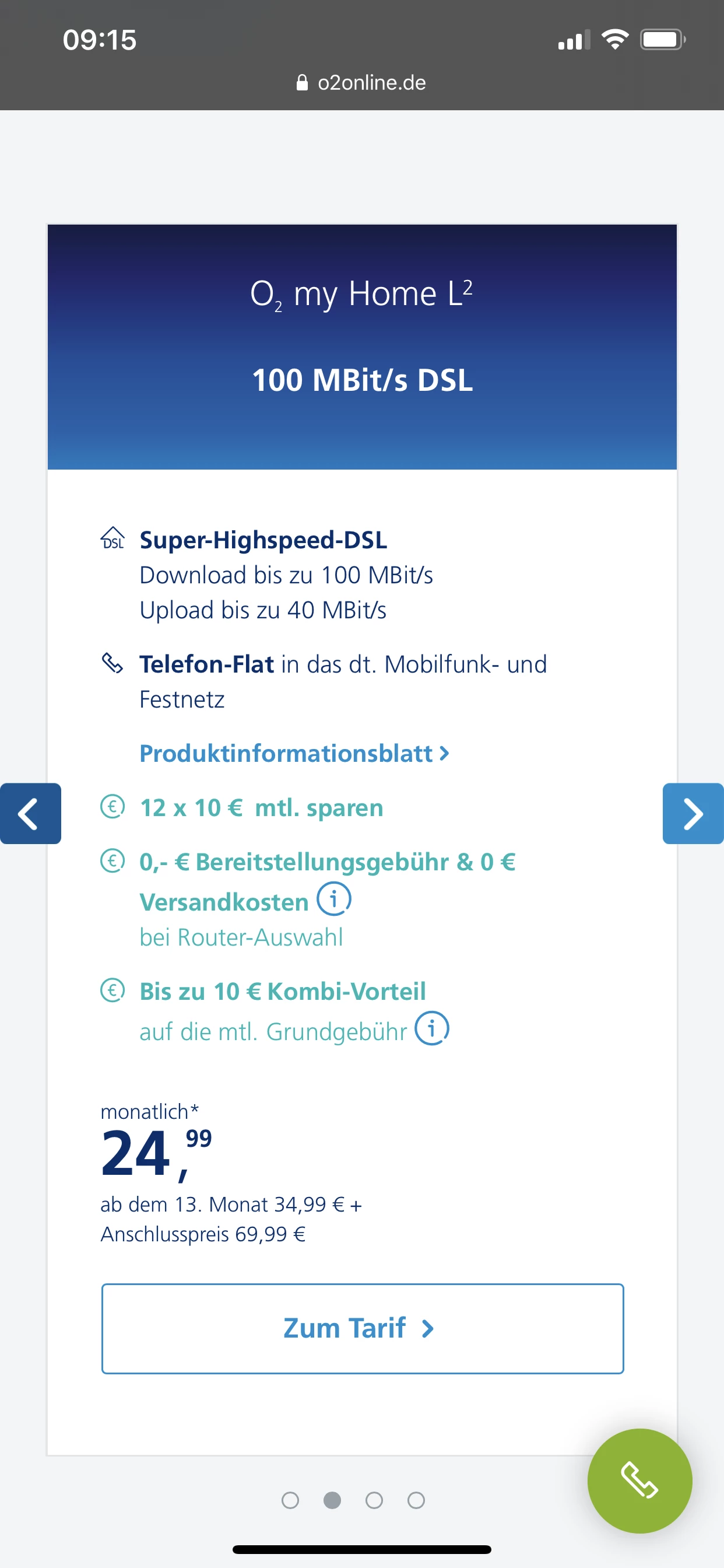Show info about Kombi-Vorteil Grundgebühr
724x1568 pixels.
[431, 1028]
